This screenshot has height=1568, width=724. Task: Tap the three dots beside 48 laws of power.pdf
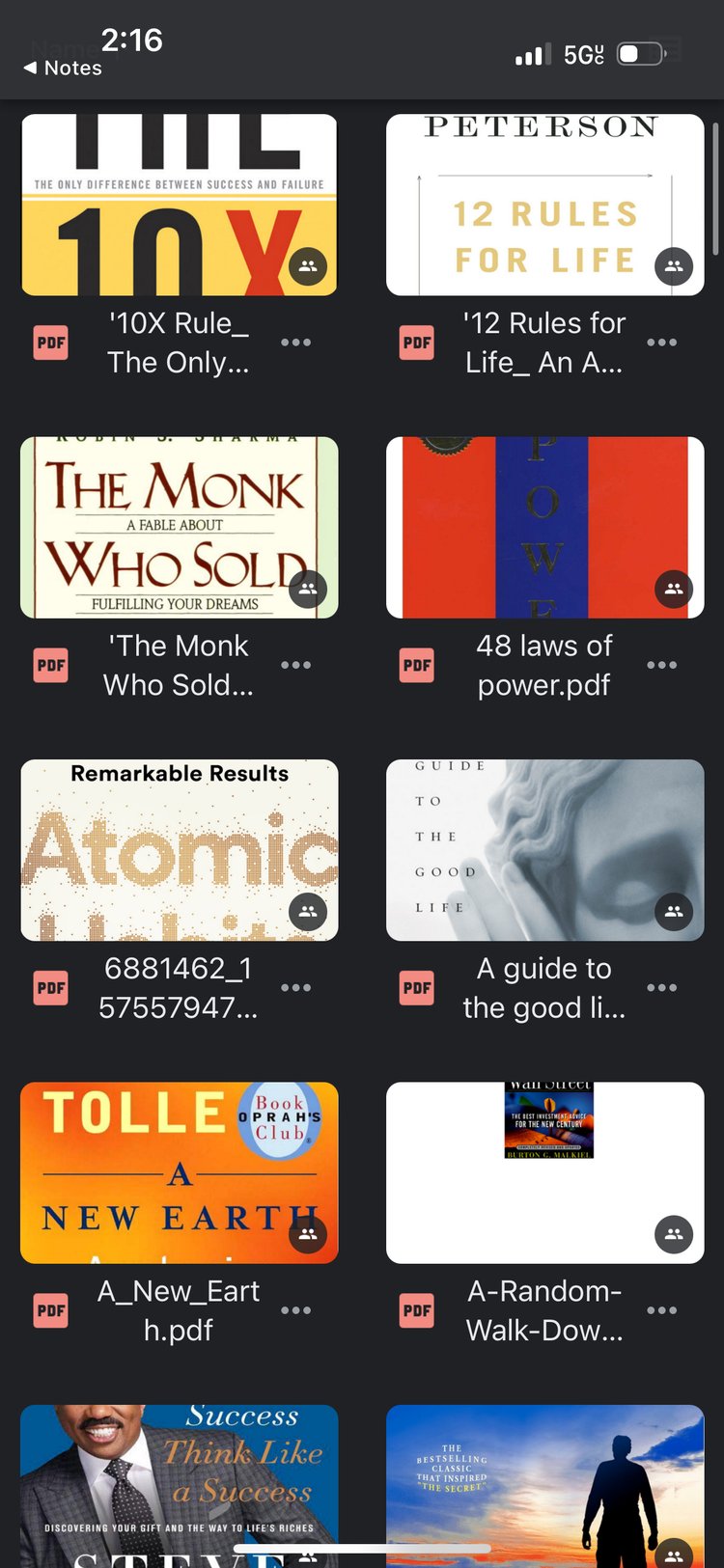(661, 665)
